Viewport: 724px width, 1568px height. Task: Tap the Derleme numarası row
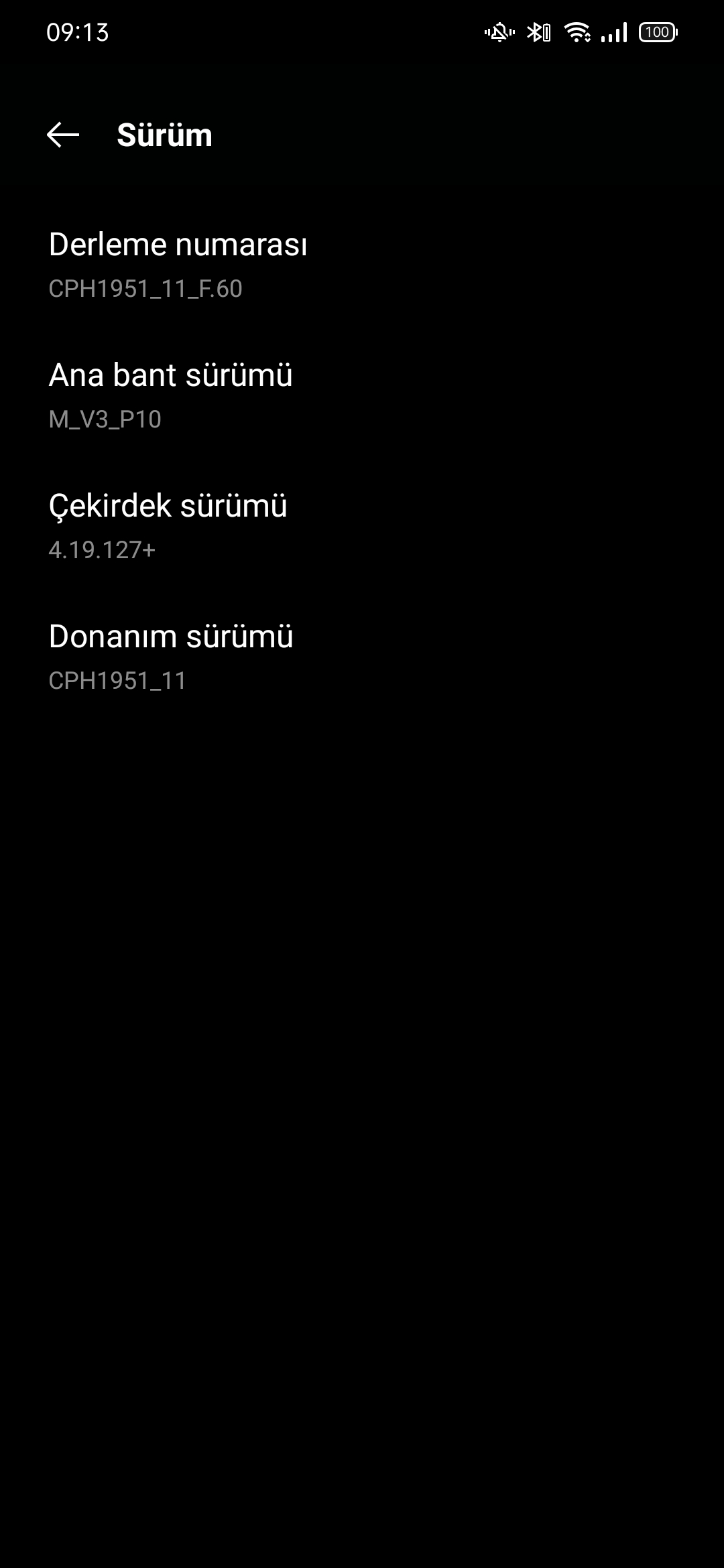(362, 265)
